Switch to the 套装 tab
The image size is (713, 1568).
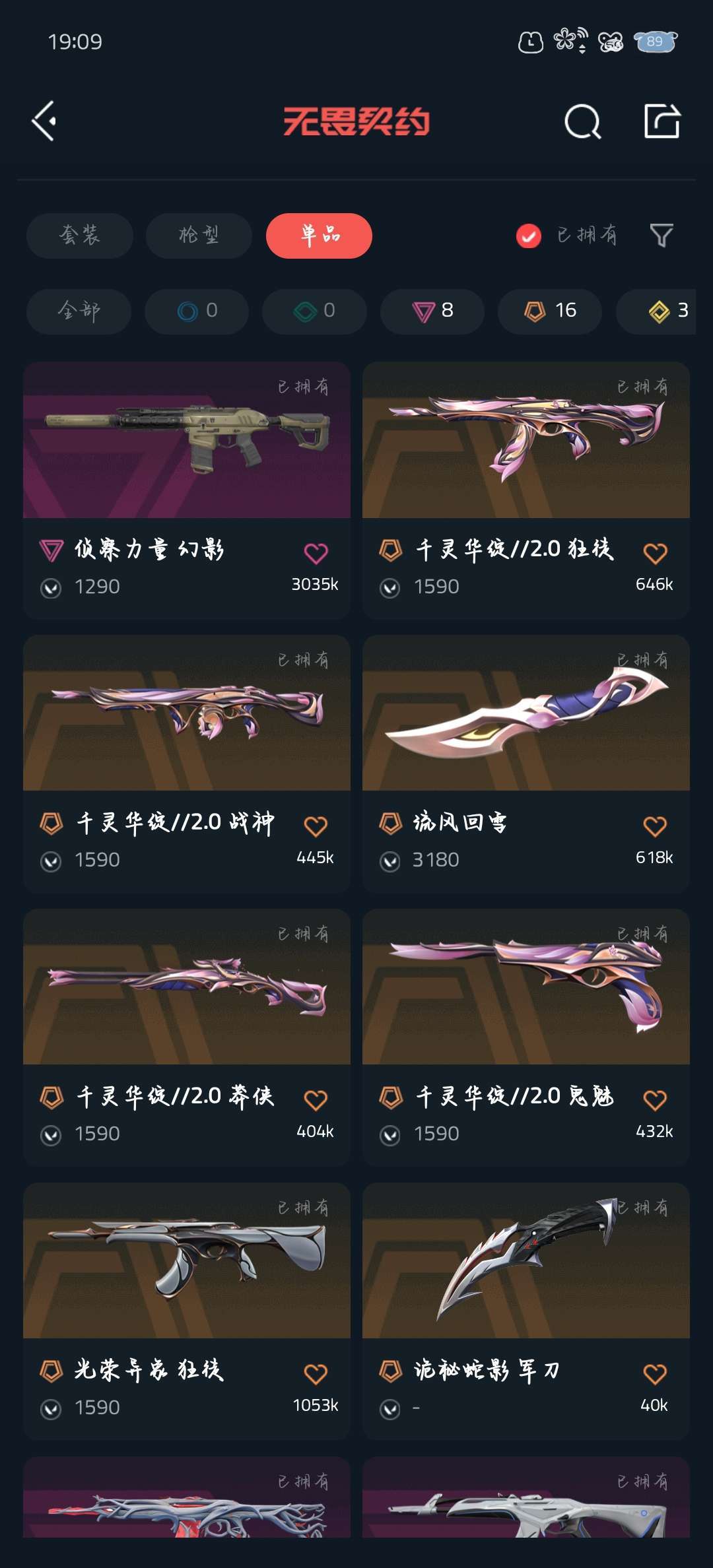(79, 236)
